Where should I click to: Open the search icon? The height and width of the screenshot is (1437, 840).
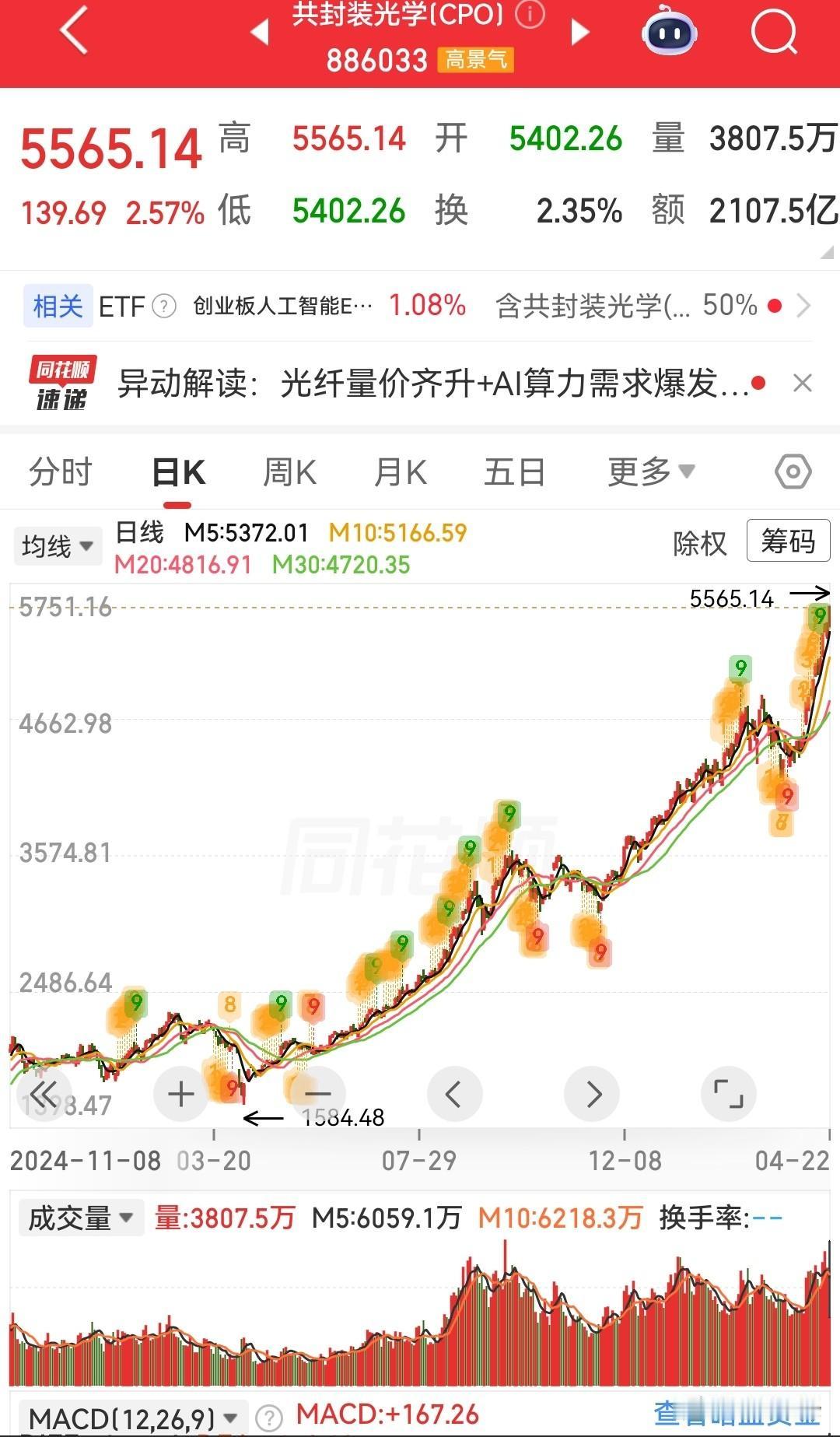click(x=774, y=31)
